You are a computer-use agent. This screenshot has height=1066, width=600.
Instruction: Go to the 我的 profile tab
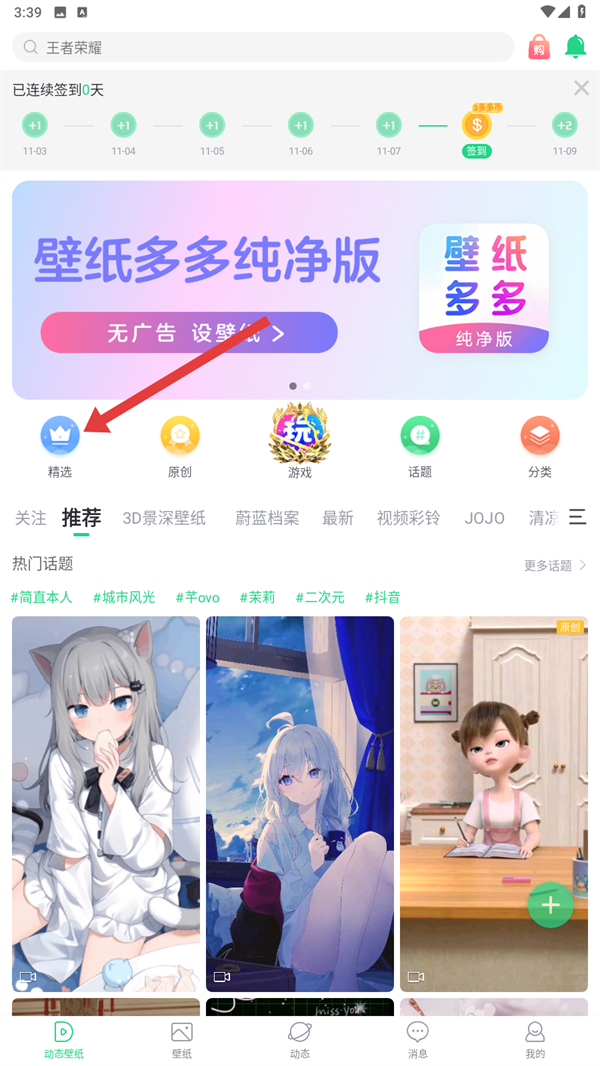pos(535,1040)
